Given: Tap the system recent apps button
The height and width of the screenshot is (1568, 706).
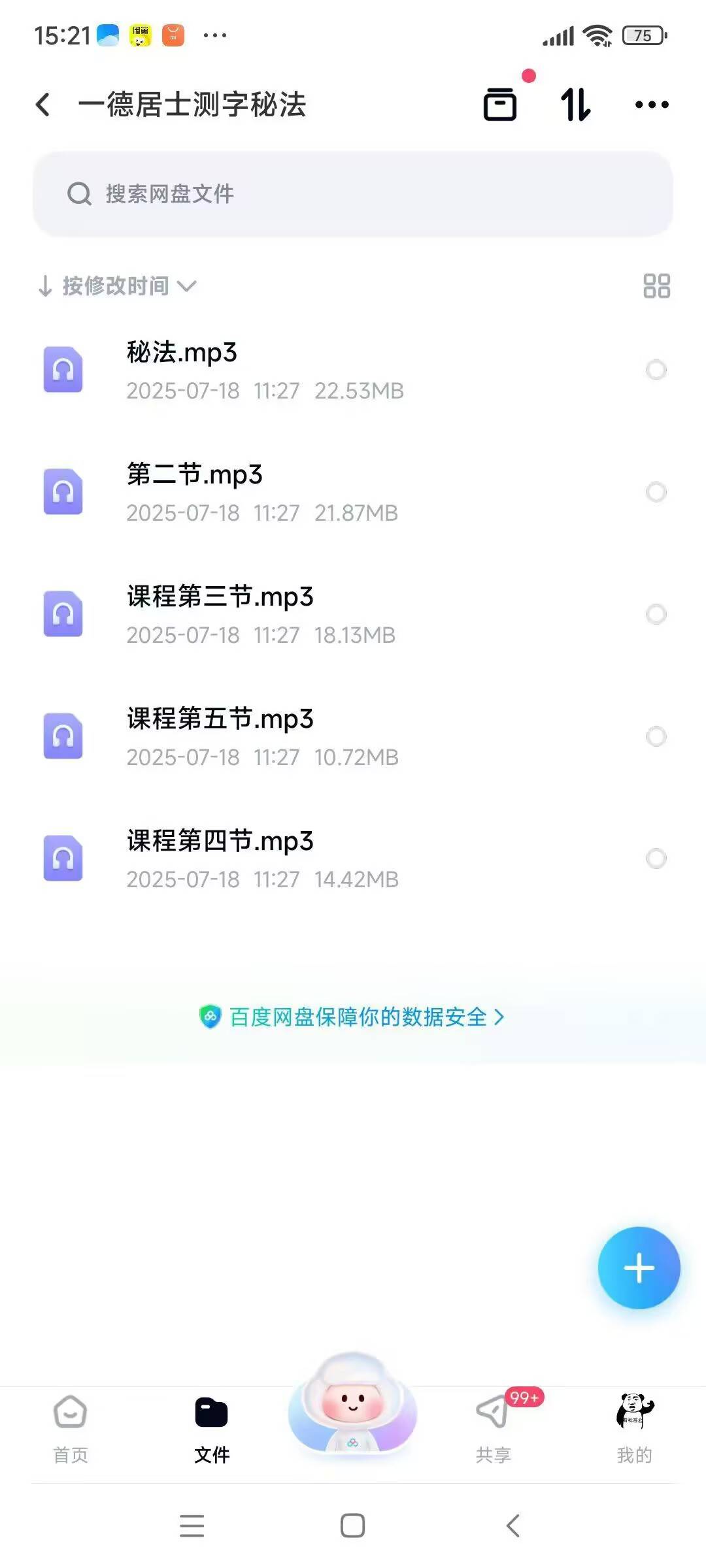Looking at the screenshot, I should click(x=192, y=1526).
